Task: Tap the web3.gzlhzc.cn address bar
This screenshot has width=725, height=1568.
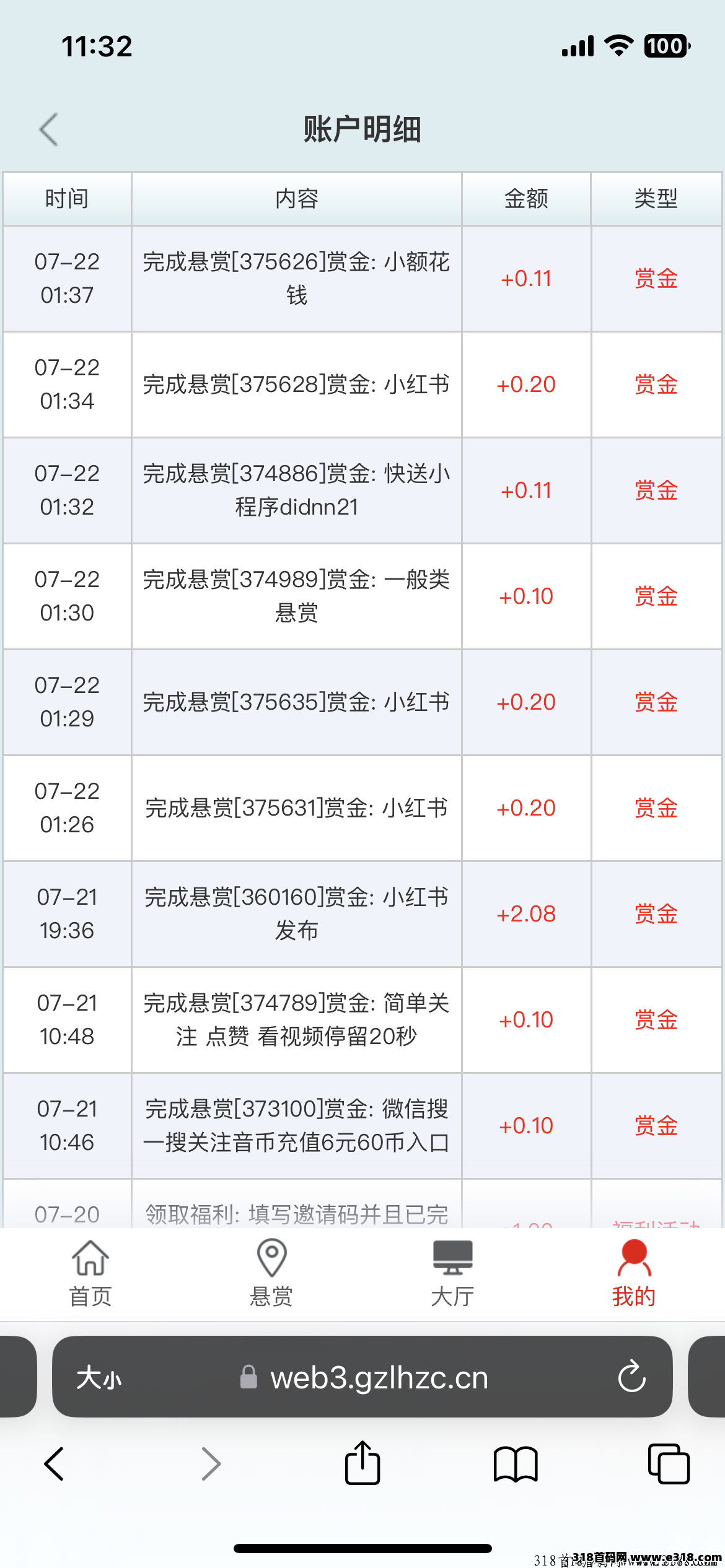Action: pos(378,1378)
